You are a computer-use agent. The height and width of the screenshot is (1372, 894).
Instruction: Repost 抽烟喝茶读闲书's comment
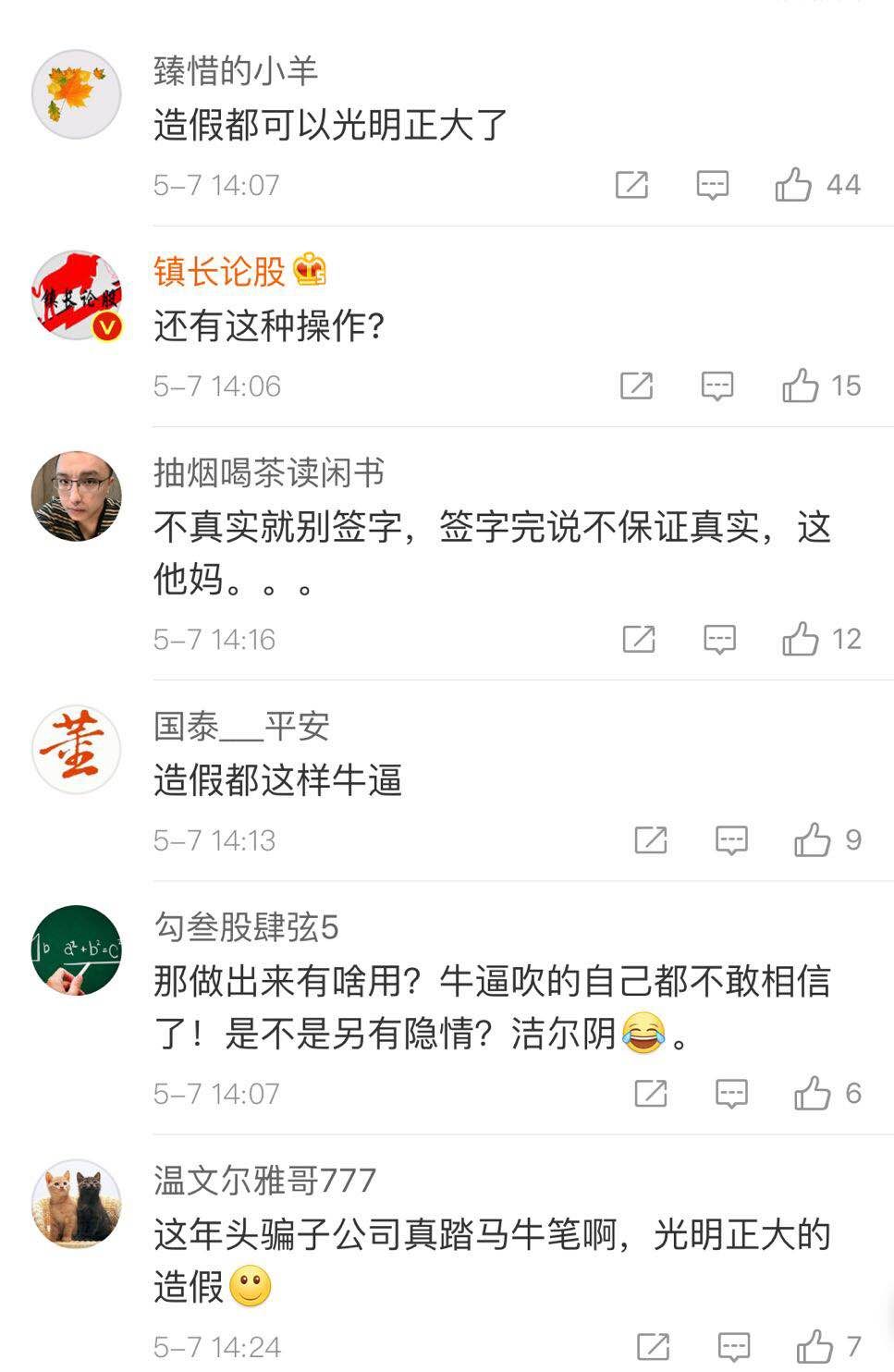coord(639,639)
